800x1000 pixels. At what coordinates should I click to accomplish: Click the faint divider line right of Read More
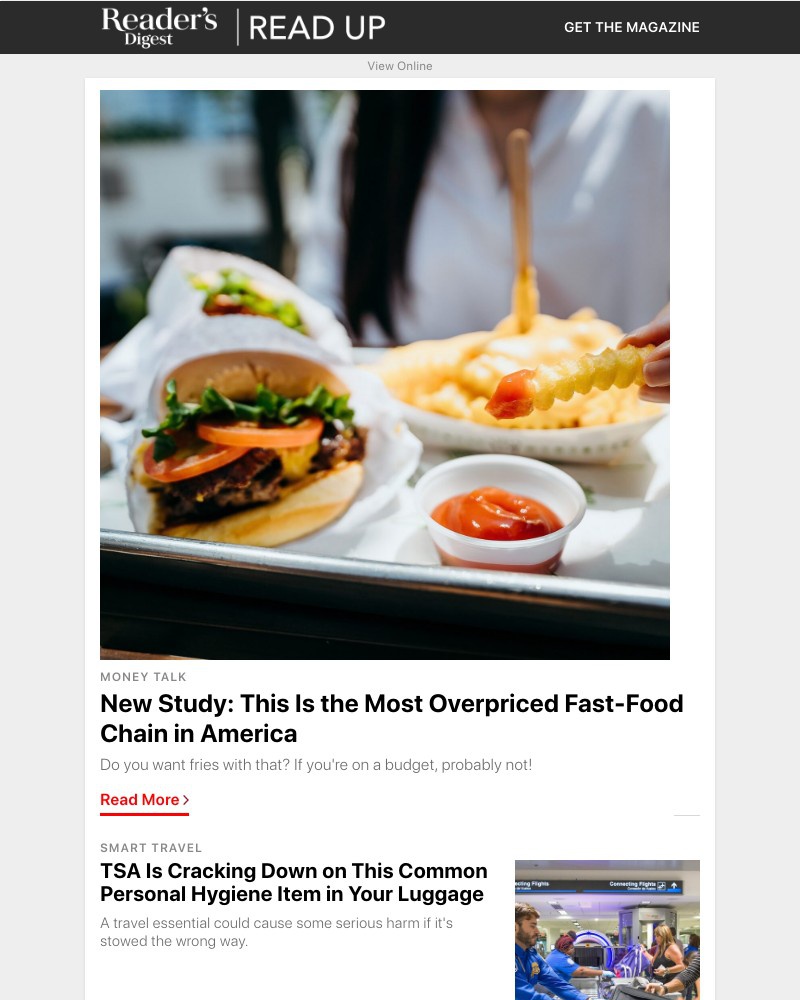687,813
